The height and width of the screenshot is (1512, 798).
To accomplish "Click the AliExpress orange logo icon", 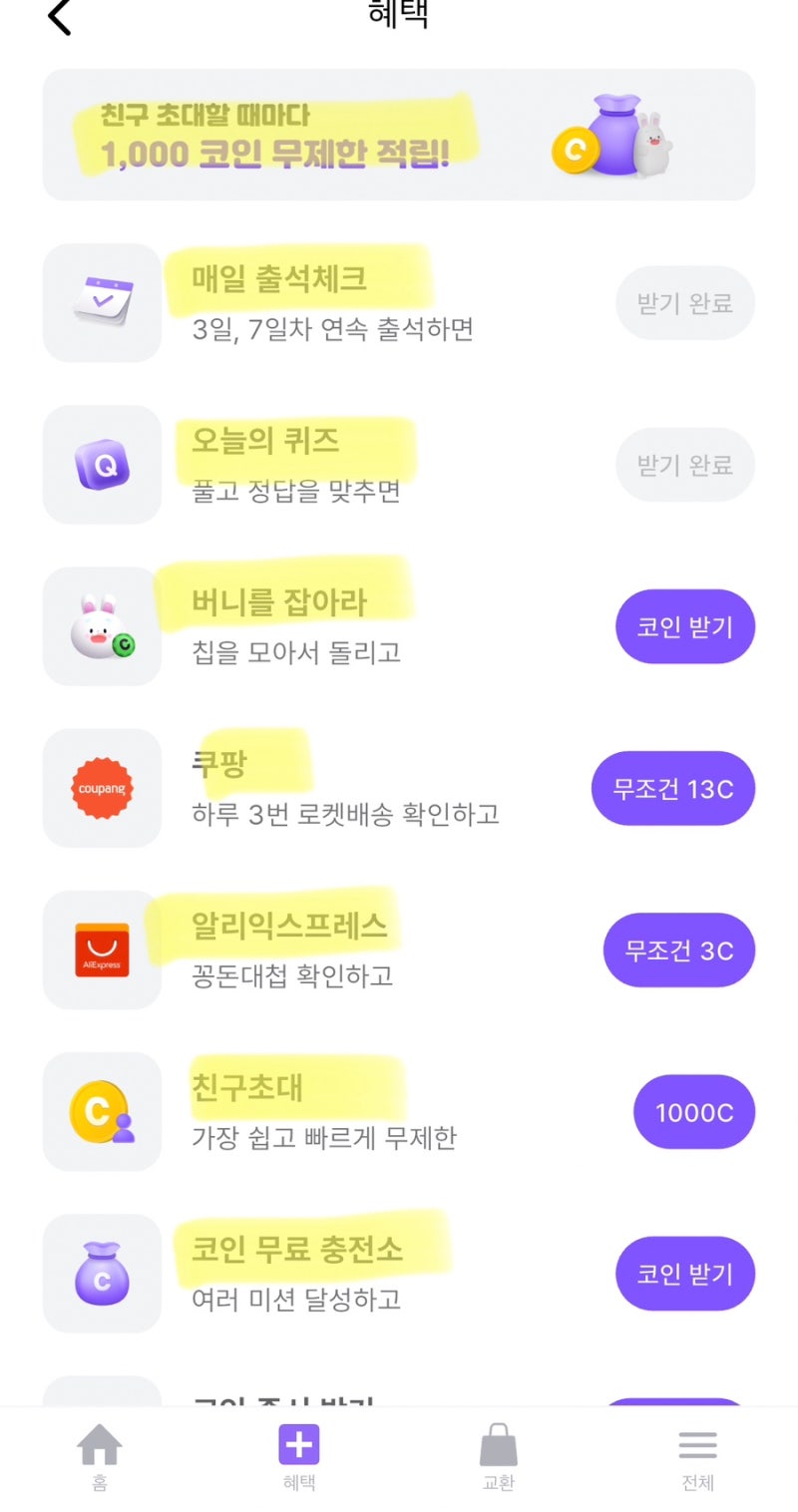I will pyautogui.click(x=103, y=949).
